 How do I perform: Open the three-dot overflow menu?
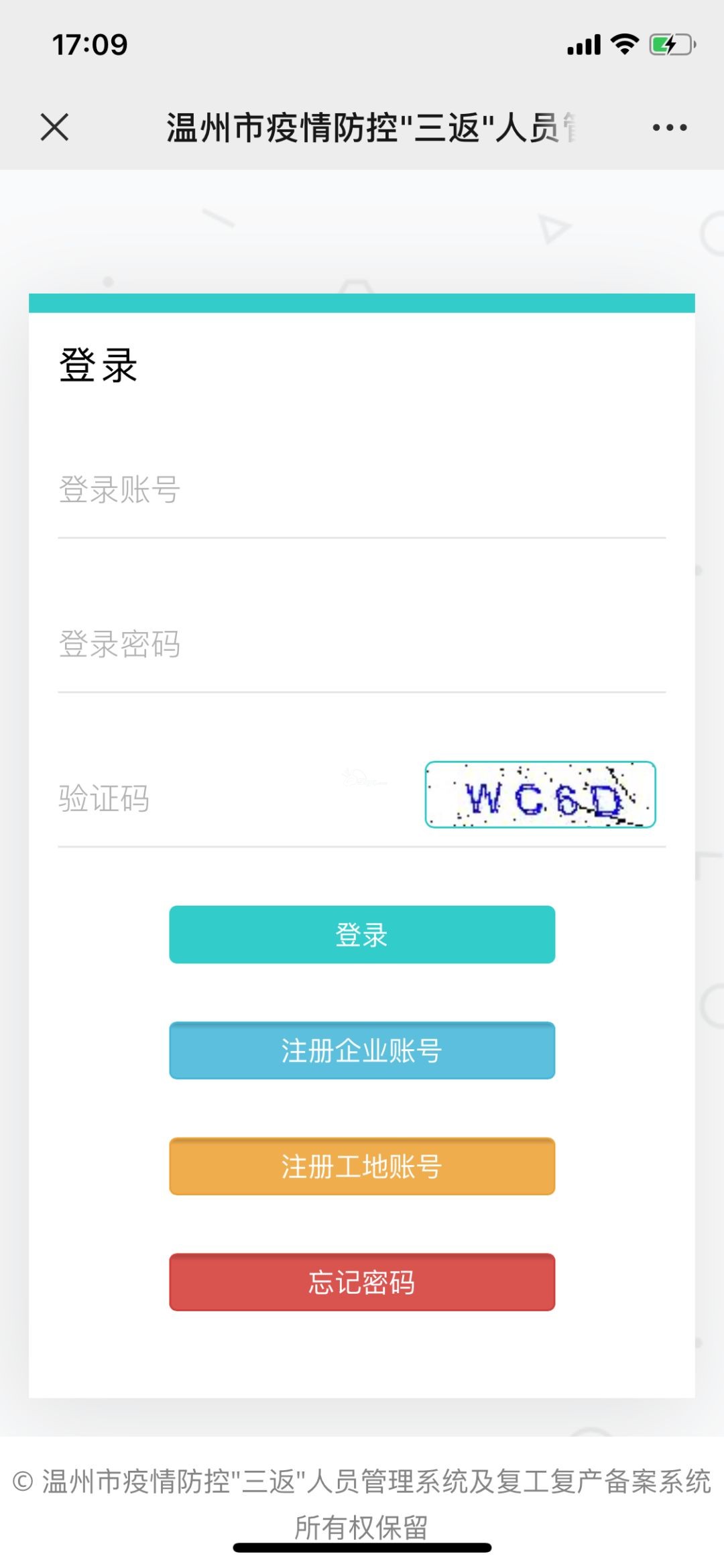click(670, 127)
